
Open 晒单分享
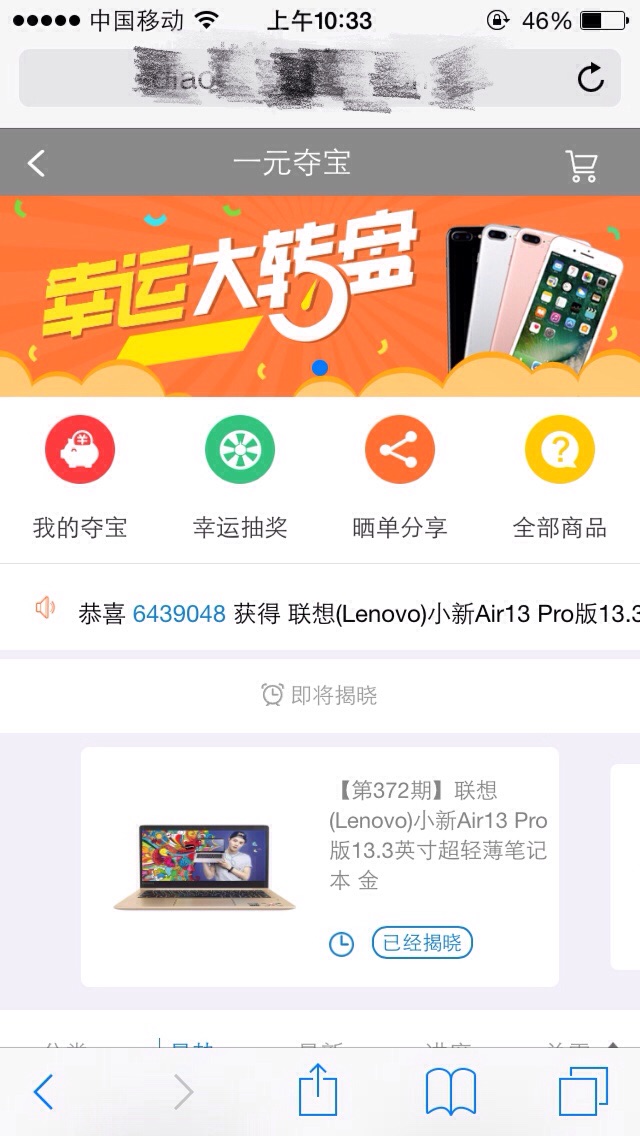(400, 477)
